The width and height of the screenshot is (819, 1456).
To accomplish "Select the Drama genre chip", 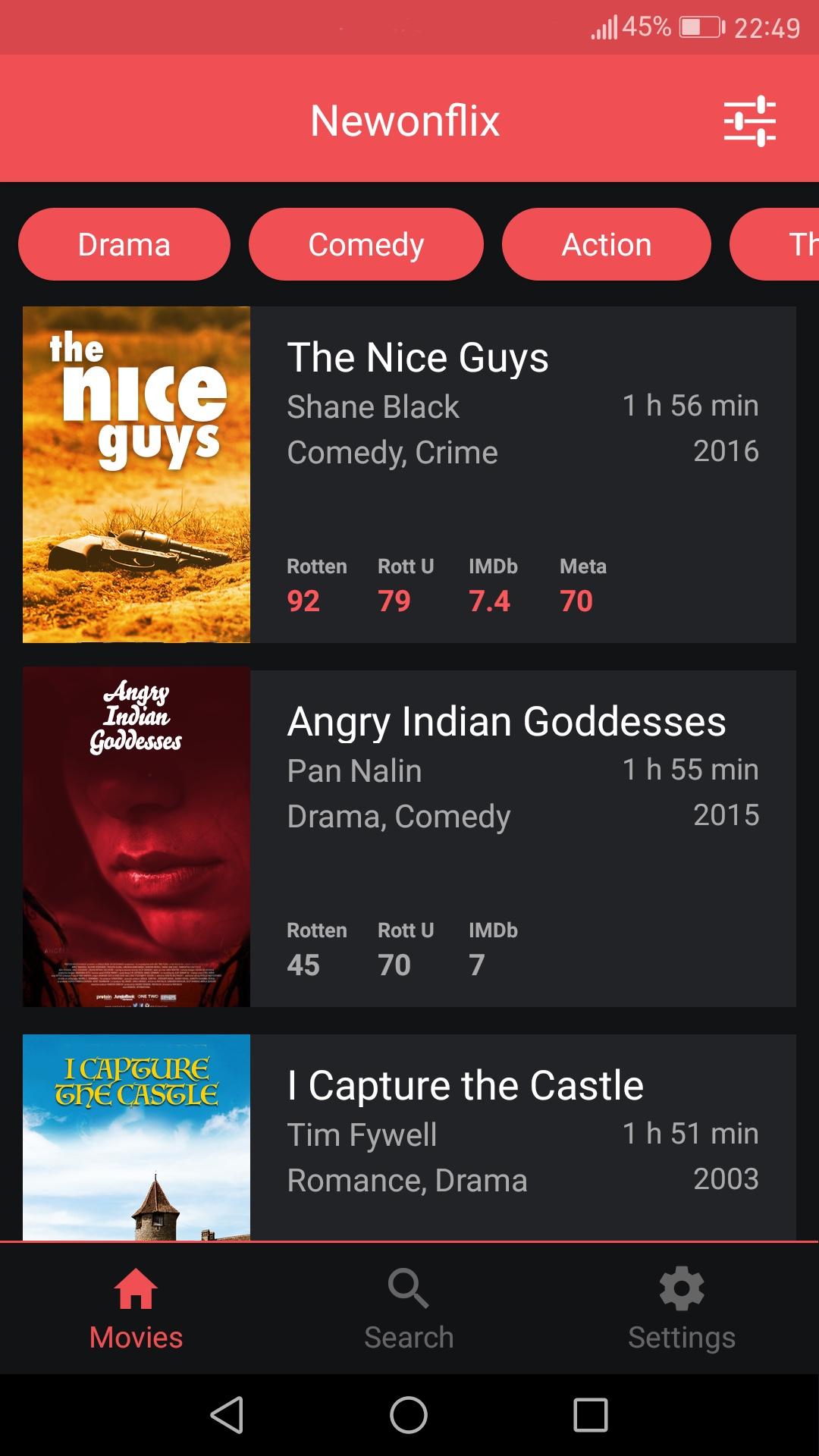I will click(124, 245).
